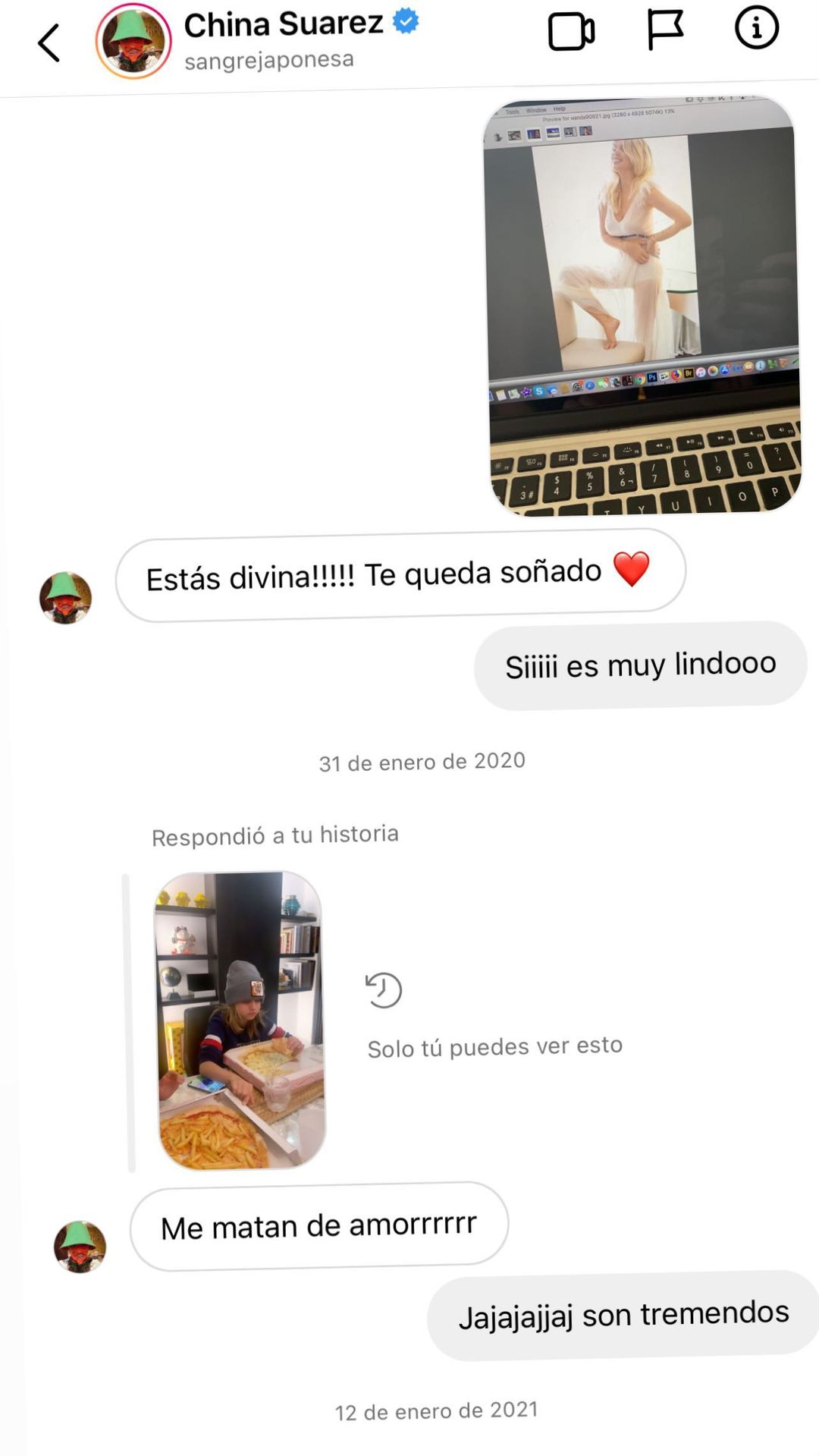
Task: Open conversation info details
Action: [756, 28]
